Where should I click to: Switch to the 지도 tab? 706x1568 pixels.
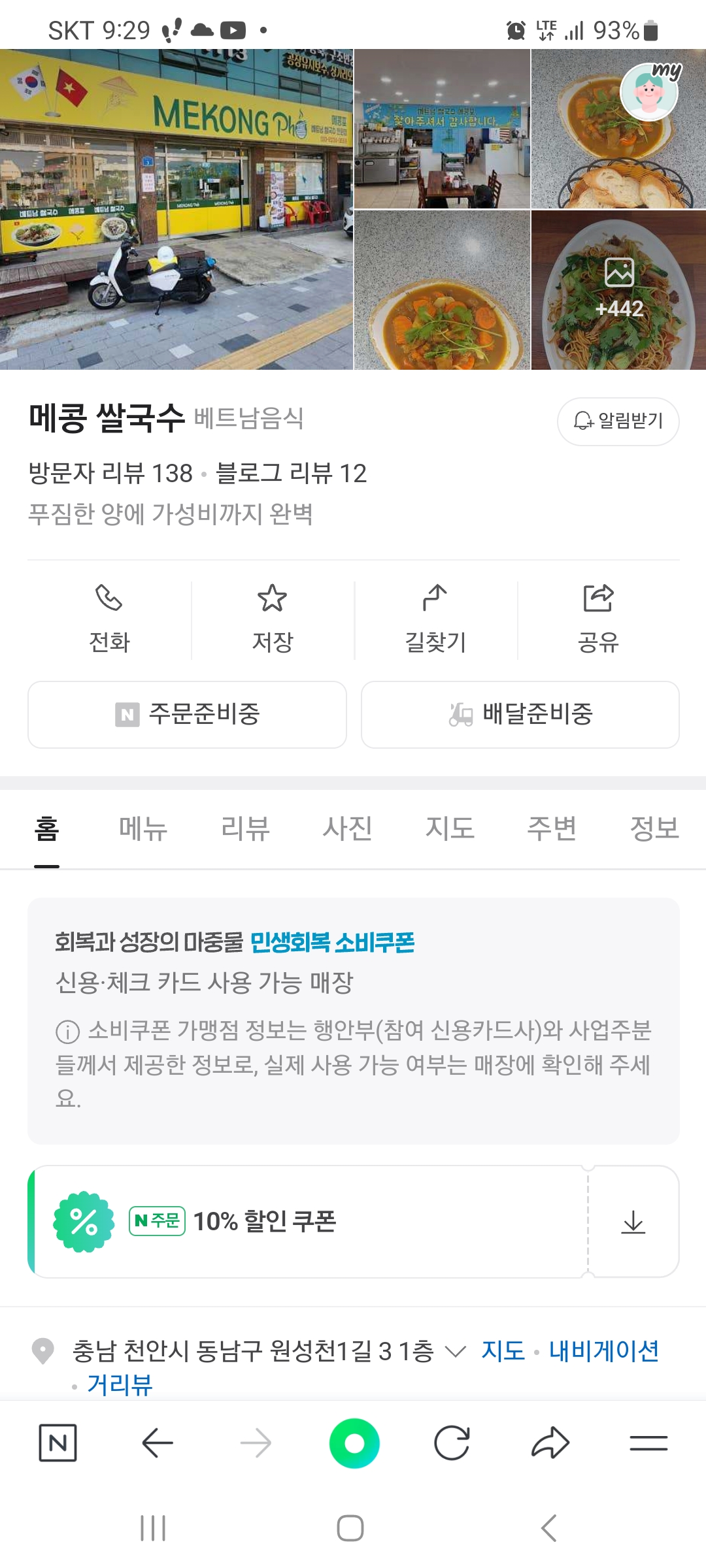[x=450, y=828]
